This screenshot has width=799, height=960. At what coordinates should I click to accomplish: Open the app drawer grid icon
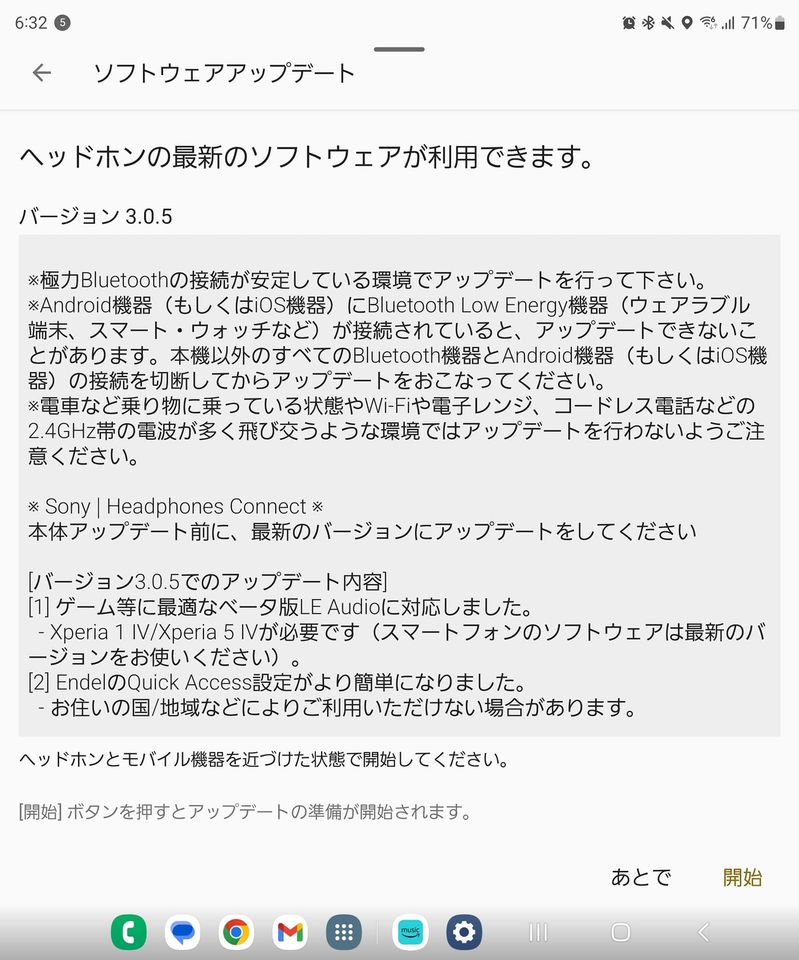tap(344, 932)
